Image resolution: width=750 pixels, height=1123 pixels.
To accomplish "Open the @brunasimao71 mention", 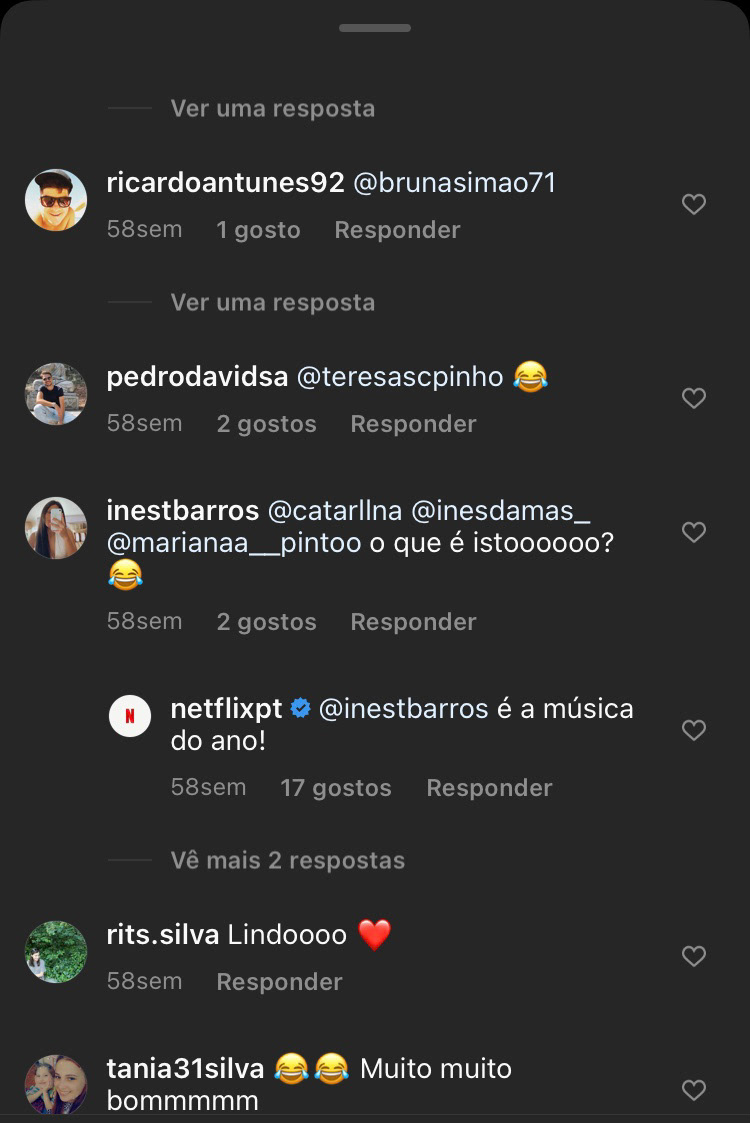I will click(x=454, y=183).
